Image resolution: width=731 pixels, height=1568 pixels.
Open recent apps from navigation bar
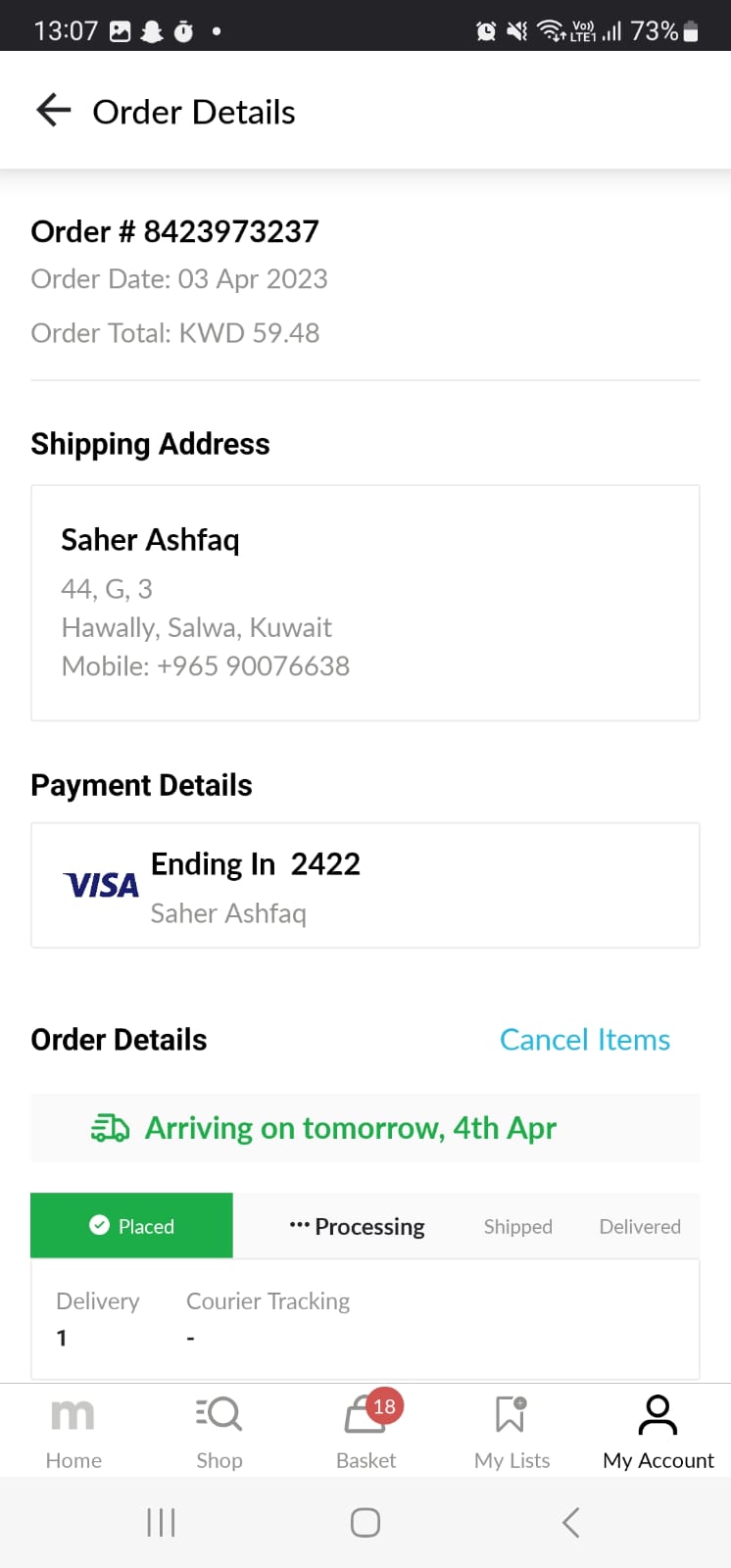pyautogui.click(x=161, y=1522)
